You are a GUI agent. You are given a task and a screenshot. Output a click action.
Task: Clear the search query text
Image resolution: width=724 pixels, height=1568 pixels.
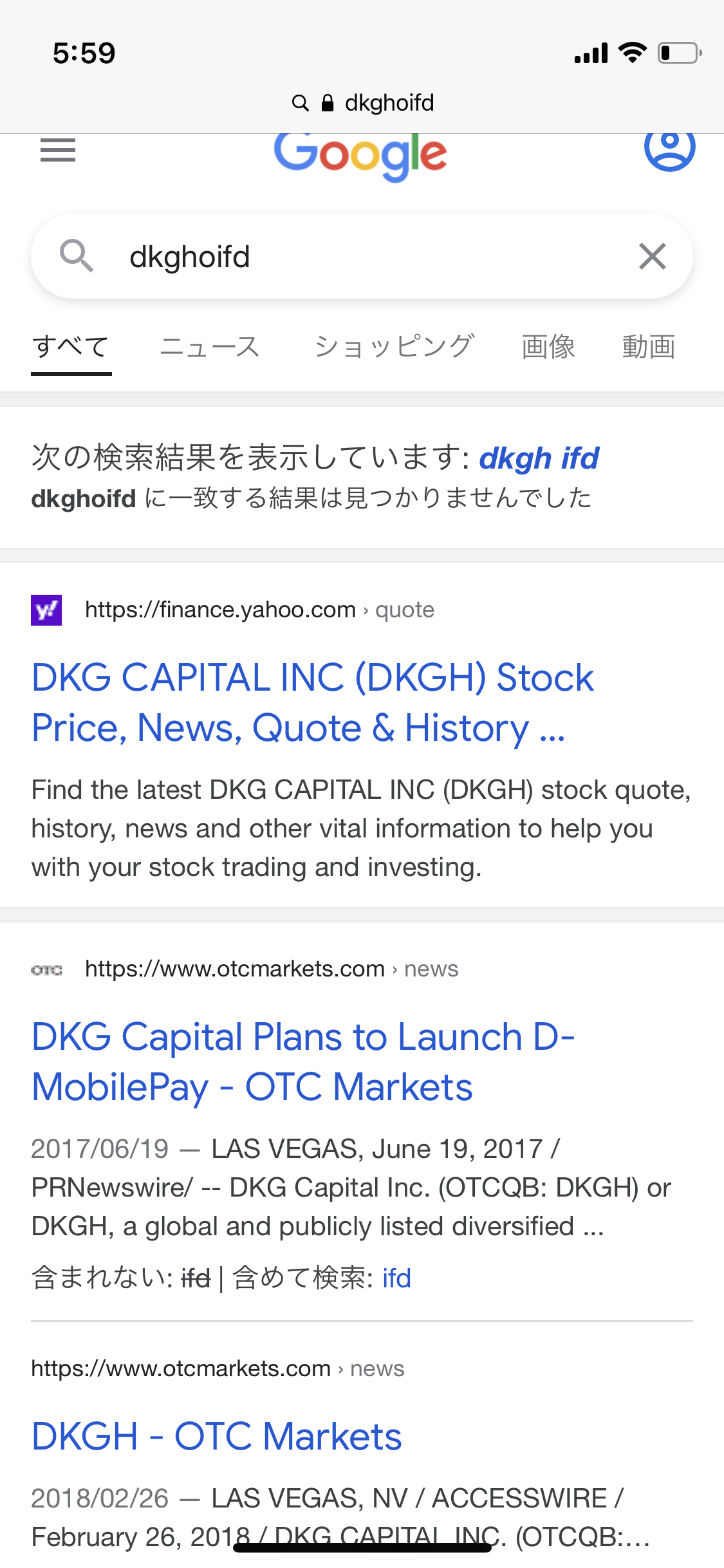(652, 256)
